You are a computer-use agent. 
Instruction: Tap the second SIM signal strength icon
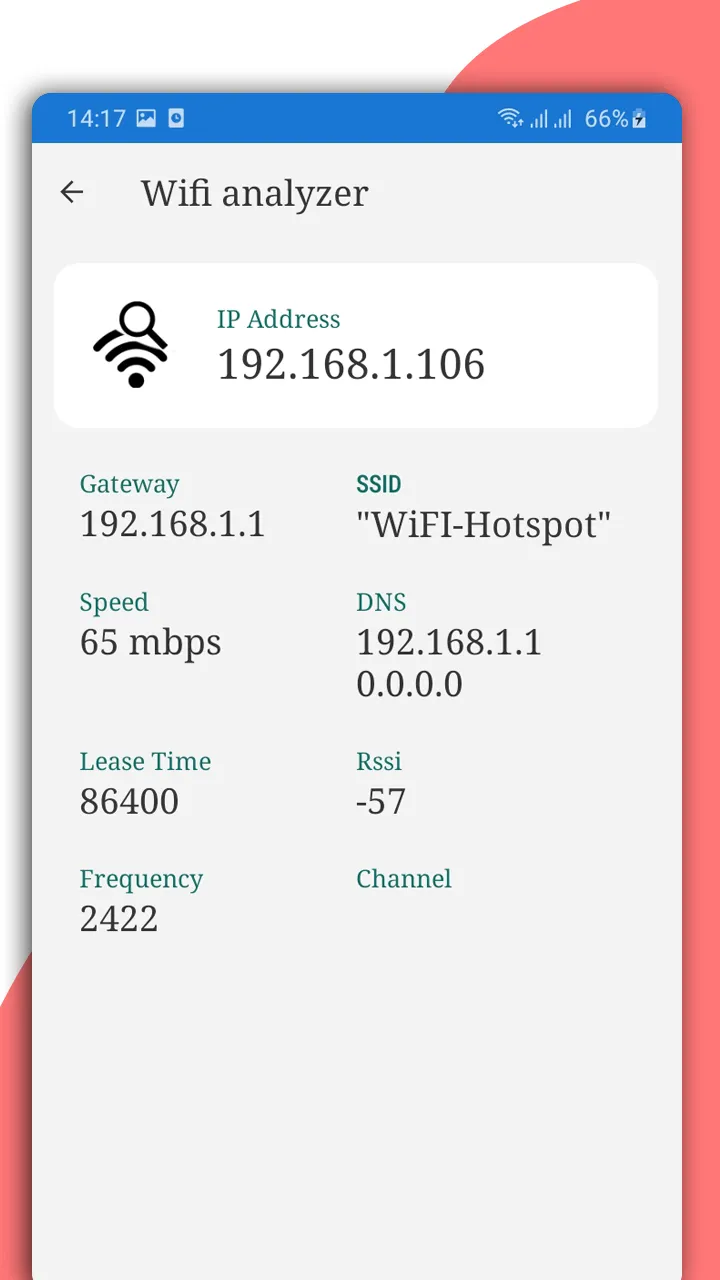[563, 118]
